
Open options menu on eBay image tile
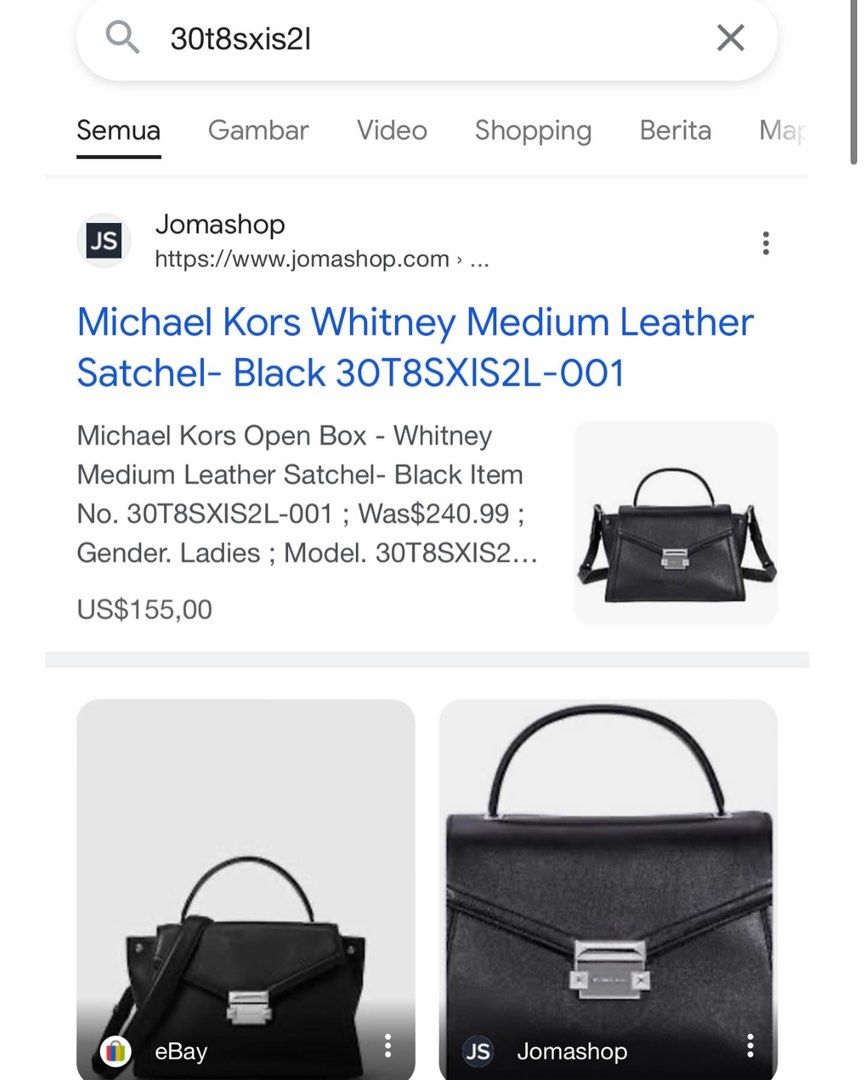387,1047
